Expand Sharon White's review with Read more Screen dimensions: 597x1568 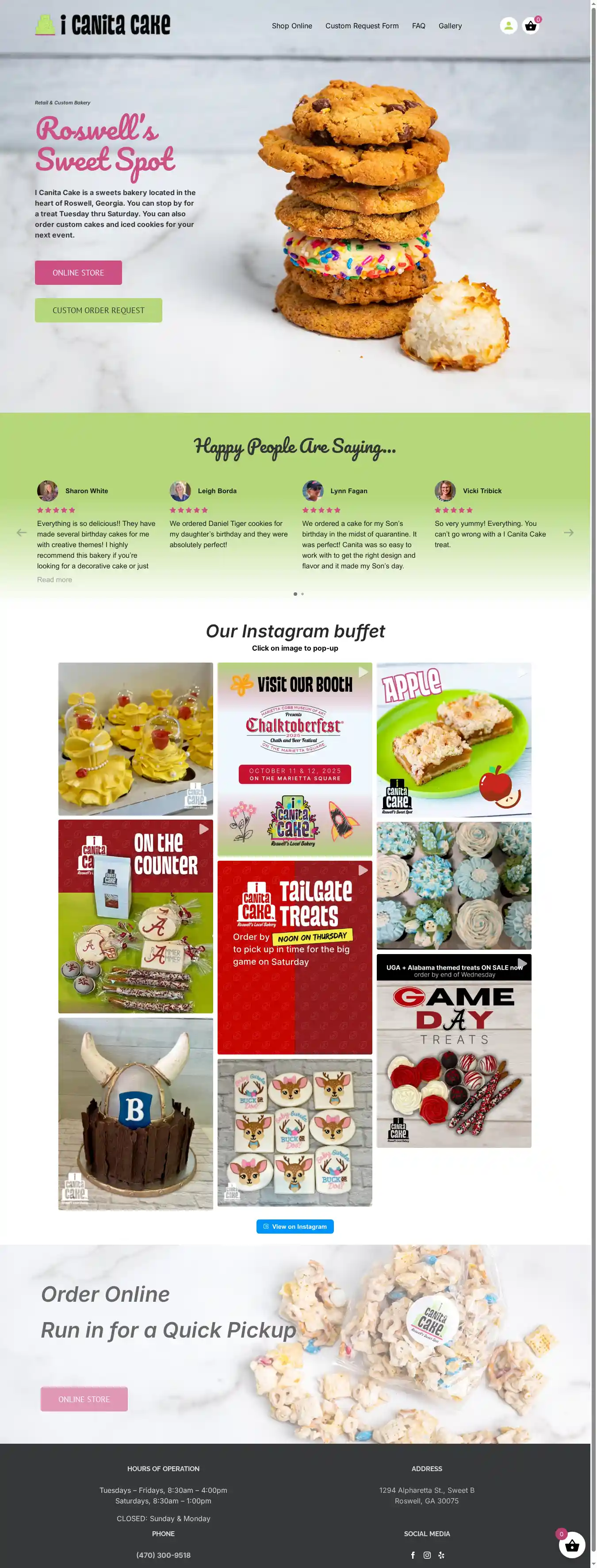click(54, 579)
